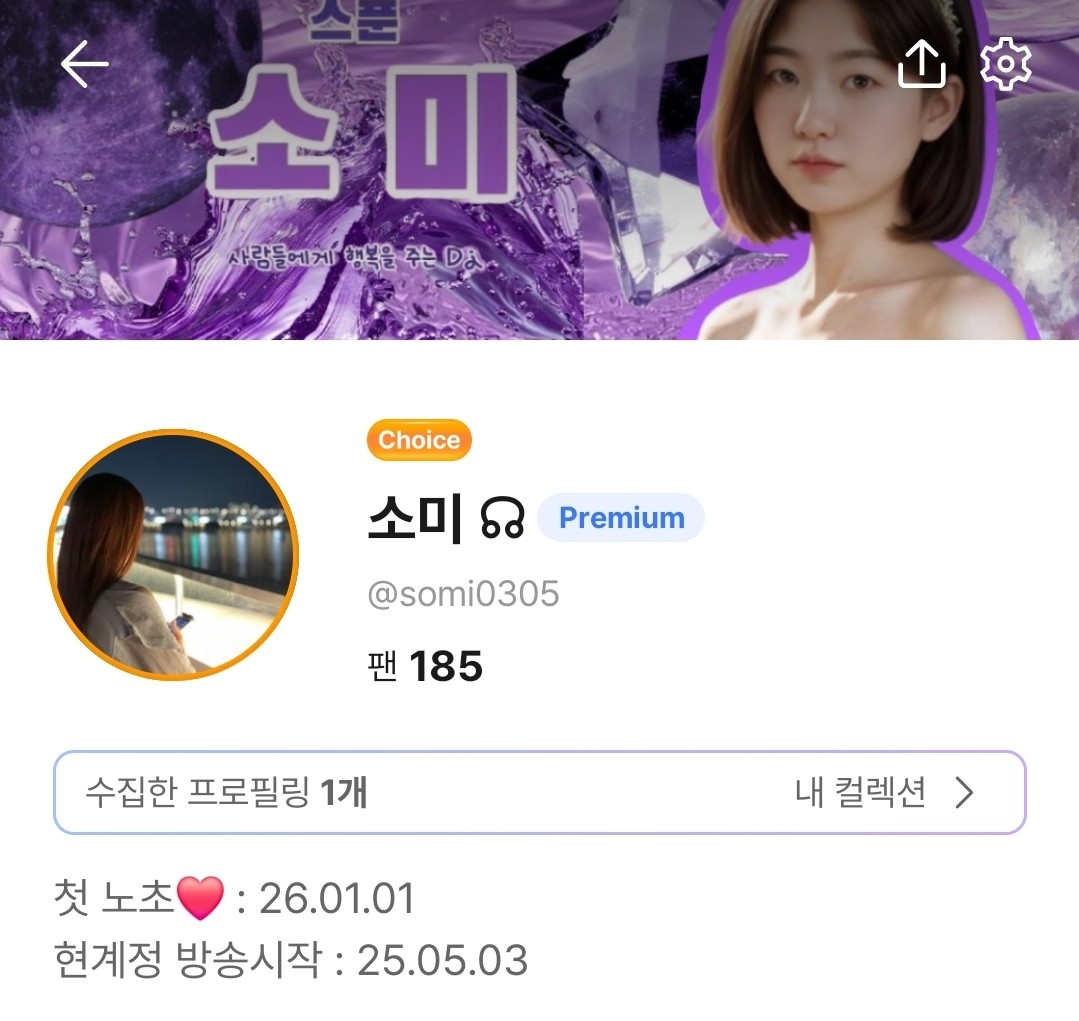The image size is (1079, 1021).
Task: Open the settings gear
Action: [x=1005, y=65]
